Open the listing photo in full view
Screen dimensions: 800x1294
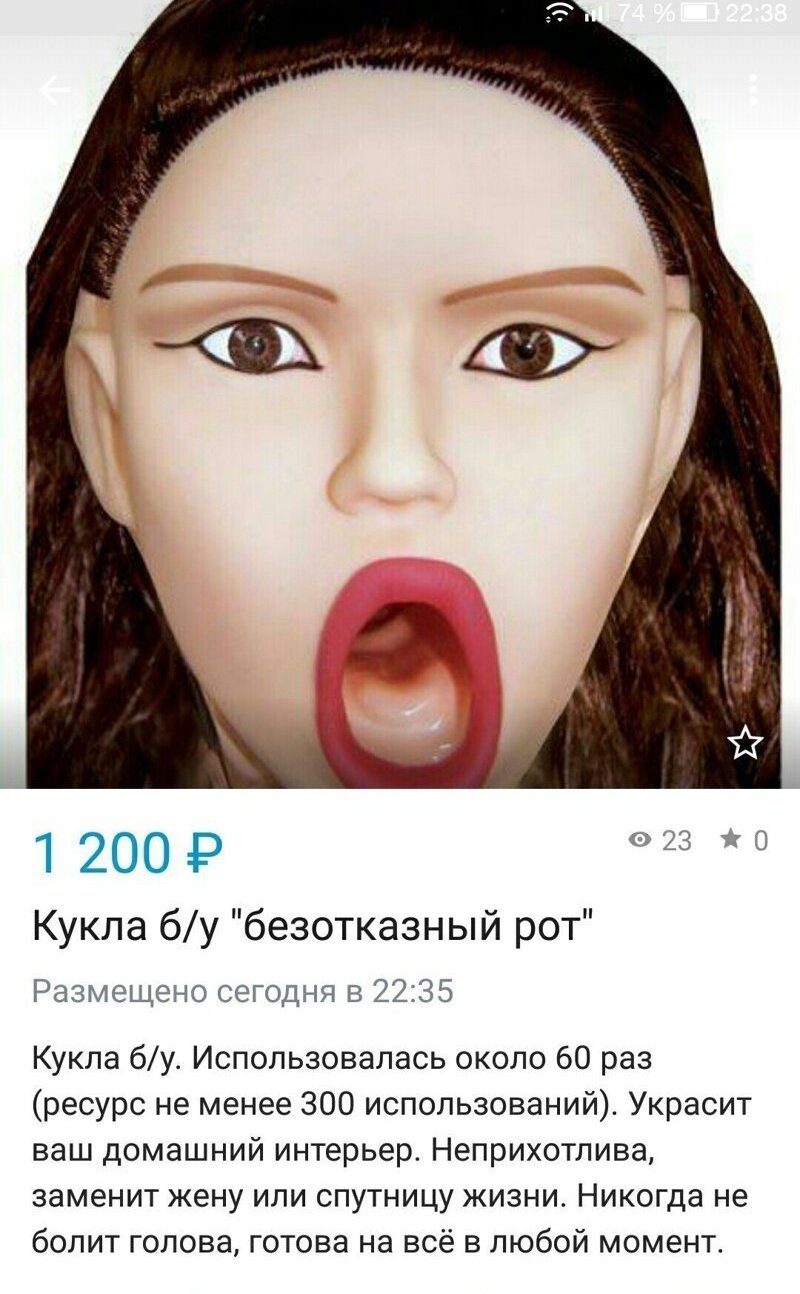pos(400,410)
